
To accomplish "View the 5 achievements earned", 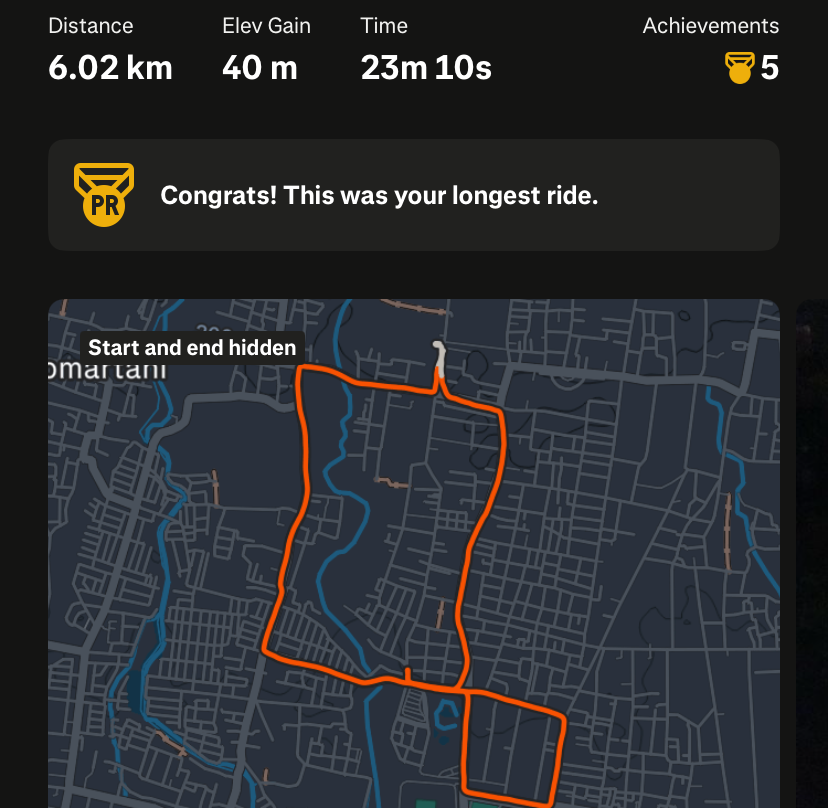I will pos(752,68).
